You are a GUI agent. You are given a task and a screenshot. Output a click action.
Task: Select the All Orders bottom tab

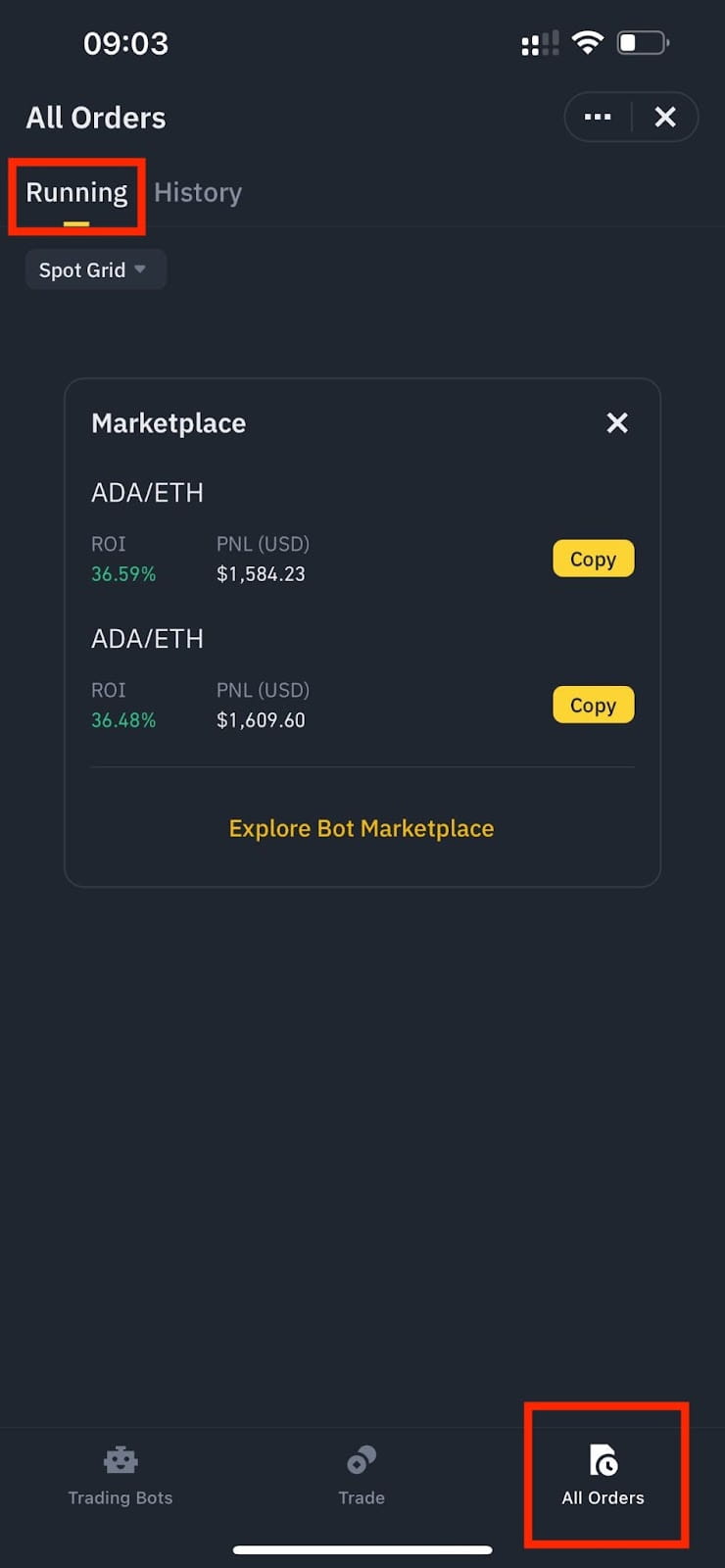click(x=604, y=1476)
